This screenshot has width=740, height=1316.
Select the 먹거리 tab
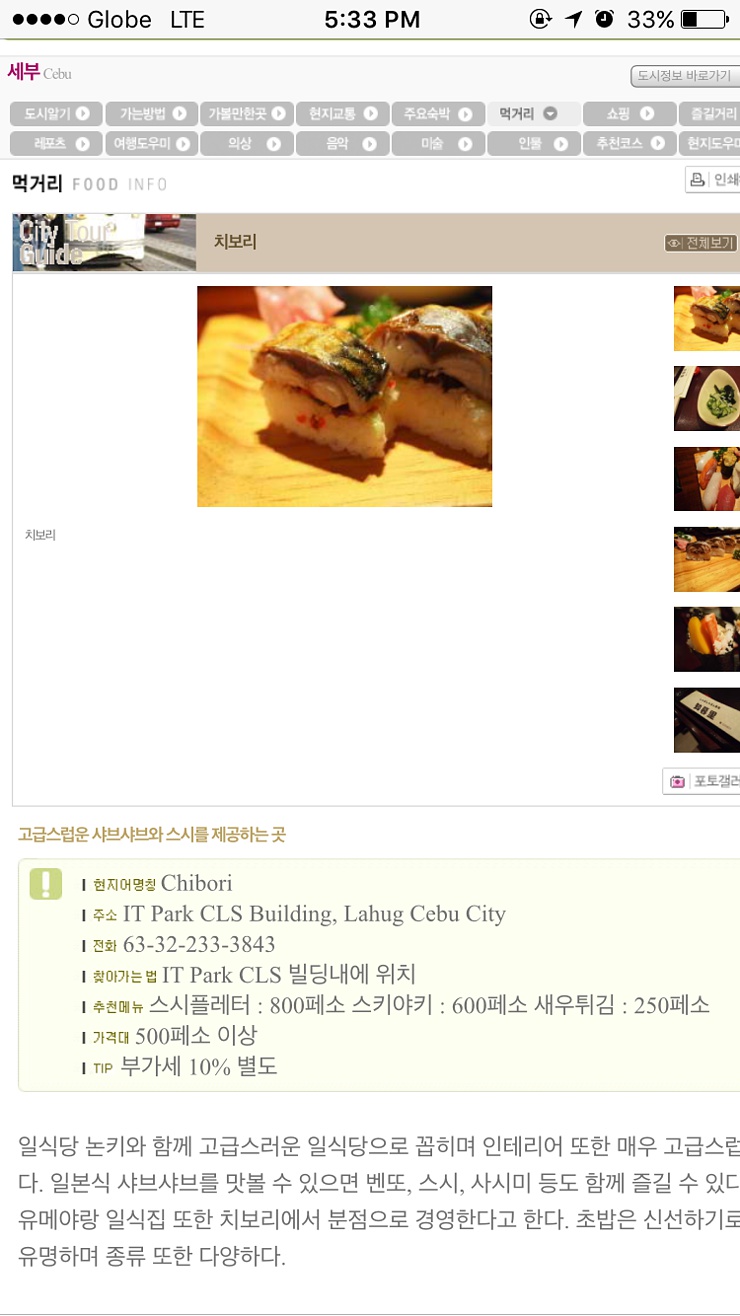point(532,114)
